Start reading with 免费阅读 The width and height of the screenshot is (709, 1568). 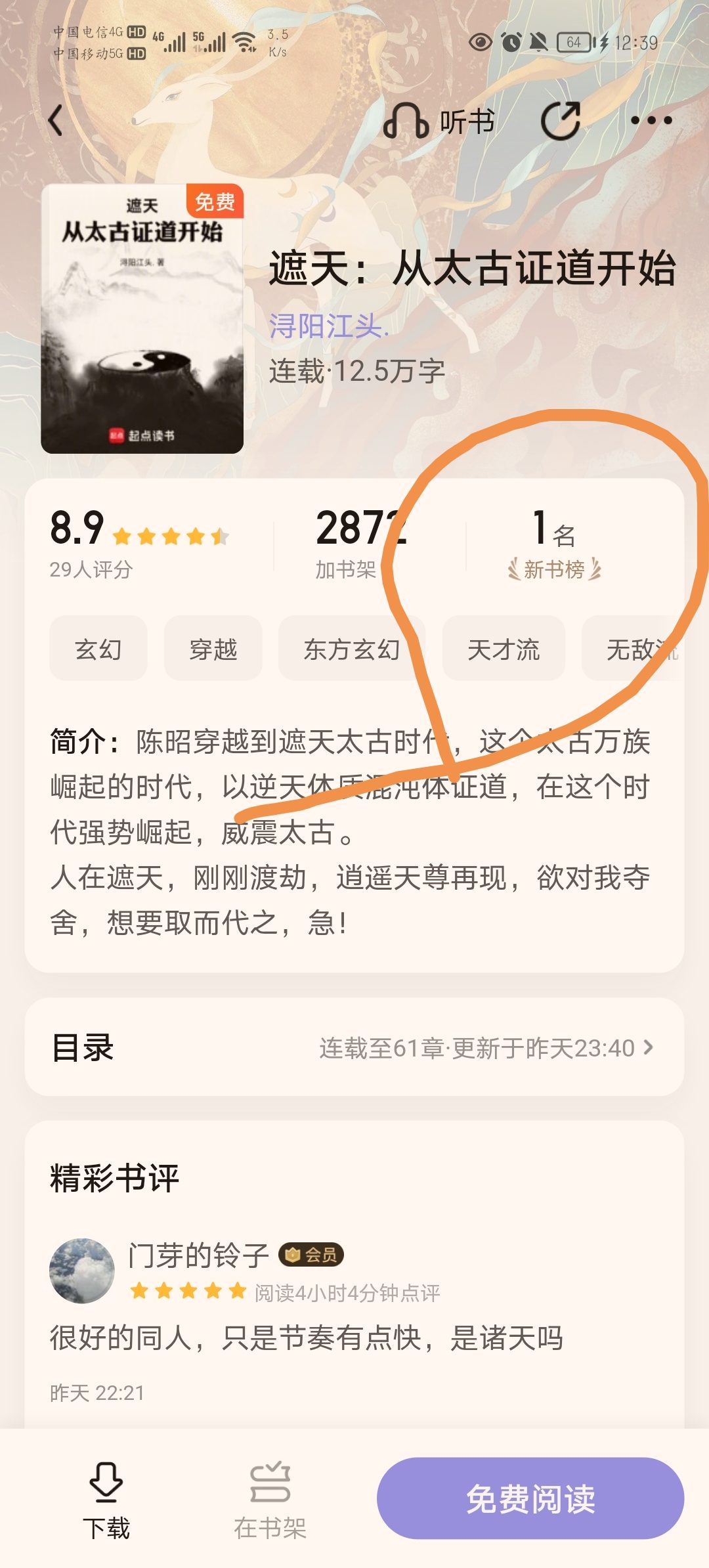click(x=530, y=1499)
